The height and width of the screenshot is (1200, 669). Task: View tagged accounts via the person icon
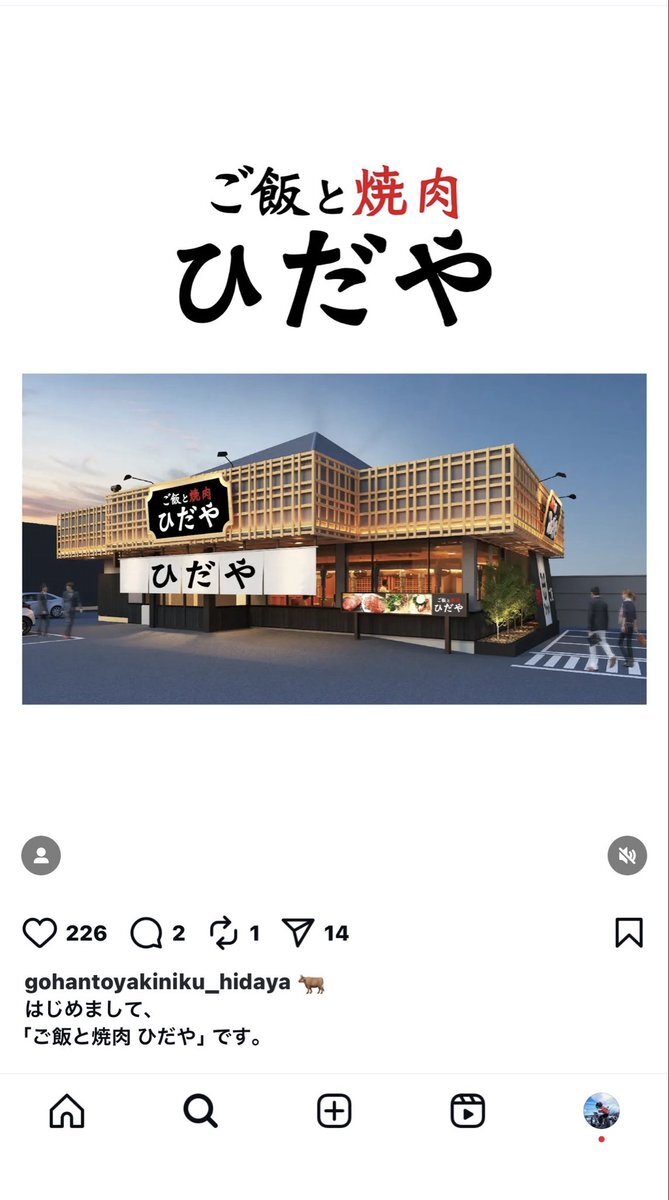click(x=41, y=856)
